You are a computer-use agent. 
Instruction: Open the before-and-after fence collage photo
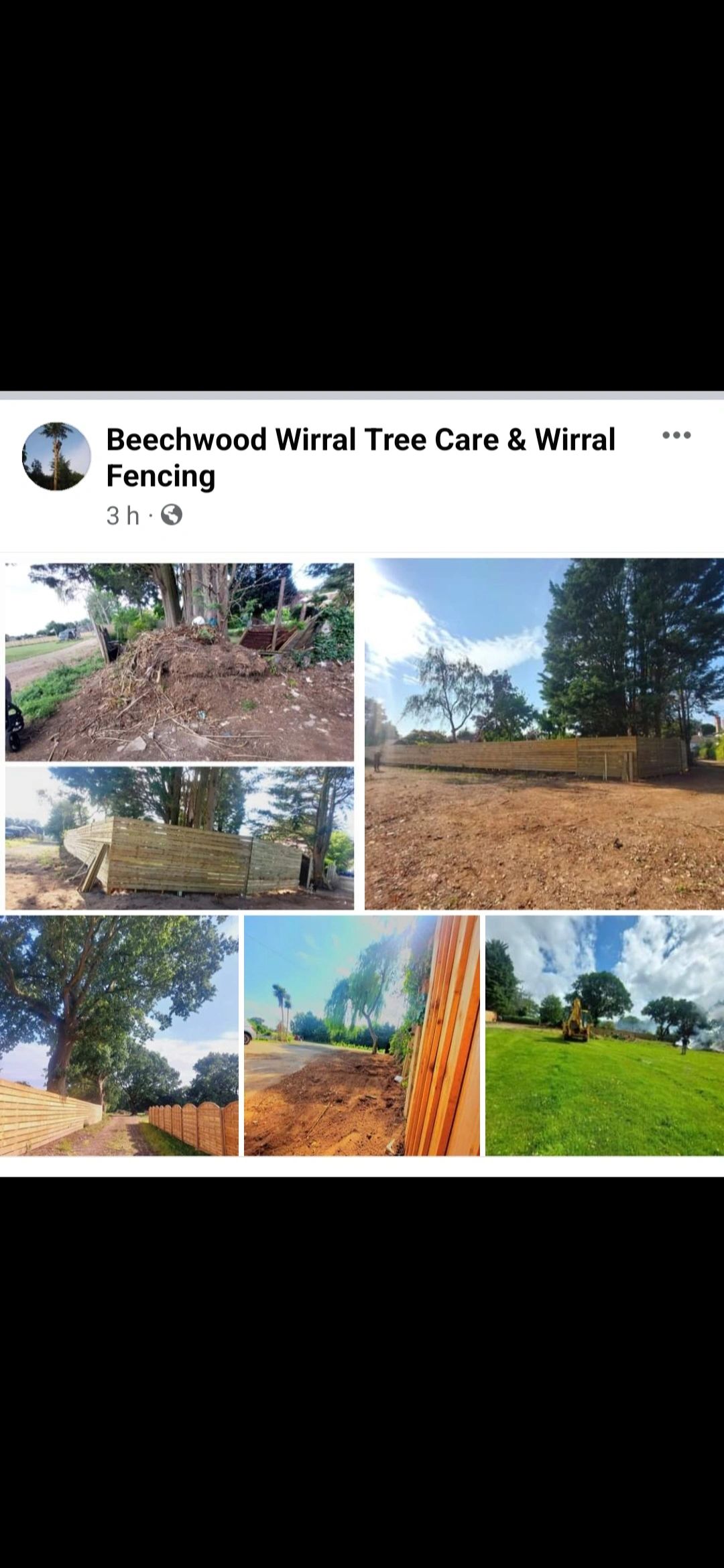pyautogui.click(x=179, y=735)
